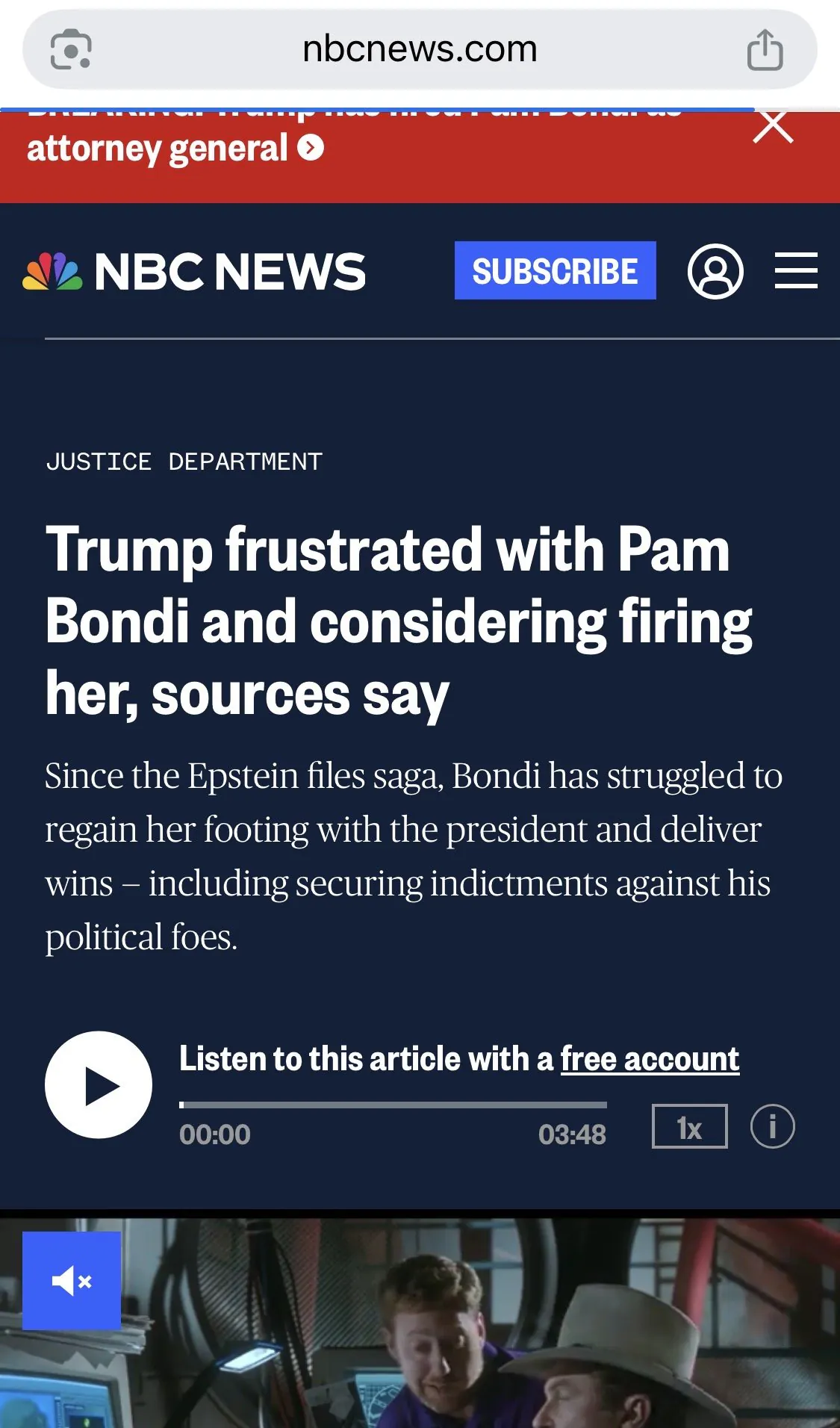Open the Justice Department section link
Viewport: 840px width, 1428px height.
coord(184,462)
